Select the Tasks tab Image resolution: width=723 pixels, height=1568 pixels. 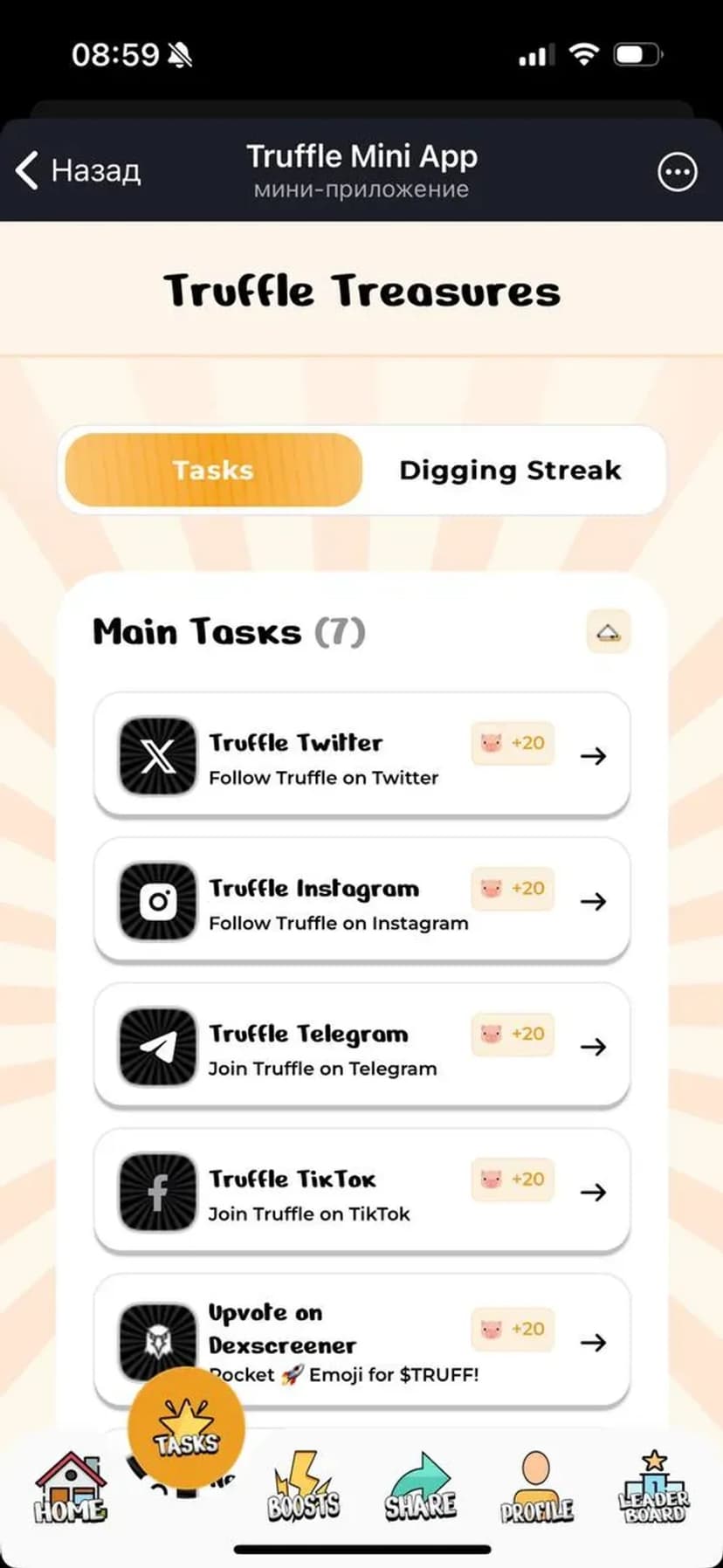tap(213, 470)
